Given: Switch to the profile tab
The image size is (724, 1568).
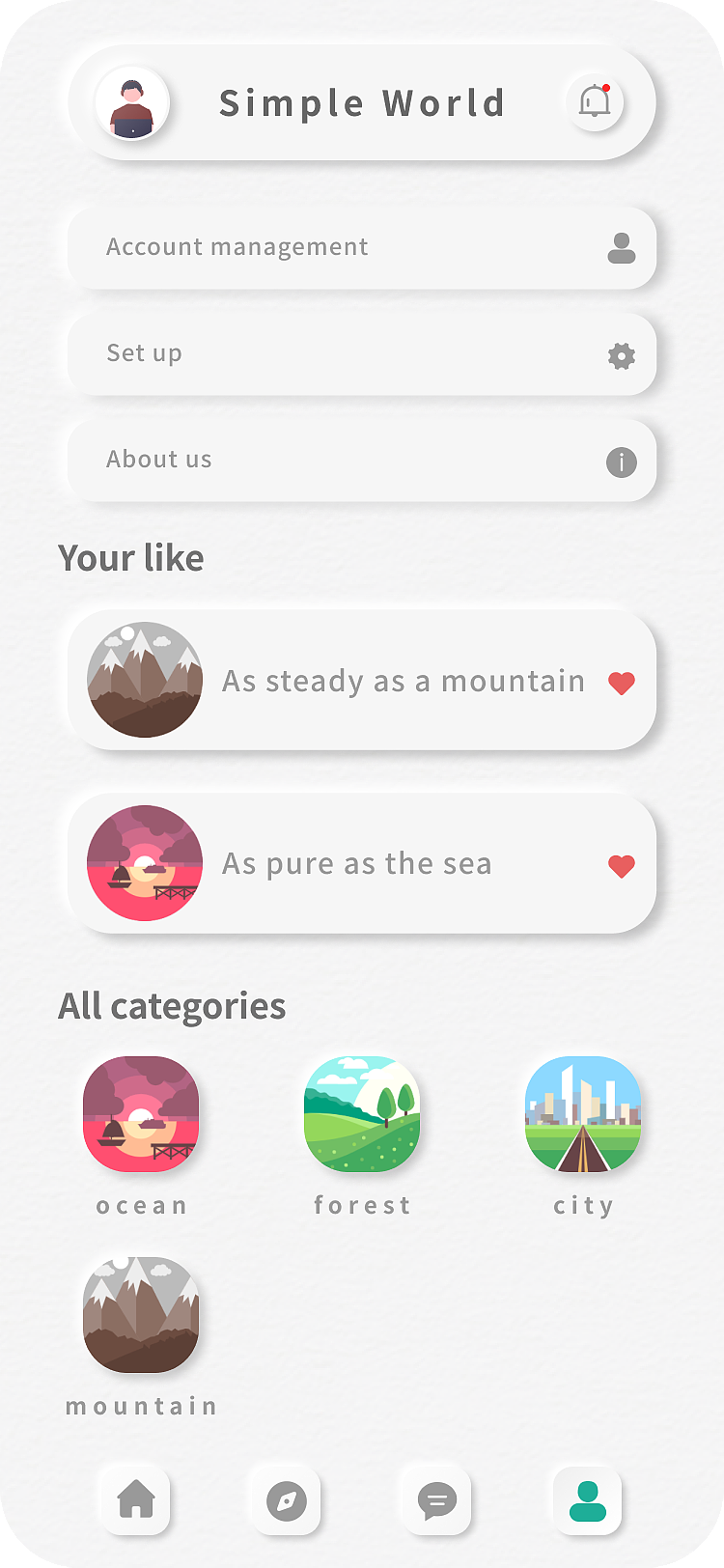Looking at the screenshot, I should pos(587,1500).
